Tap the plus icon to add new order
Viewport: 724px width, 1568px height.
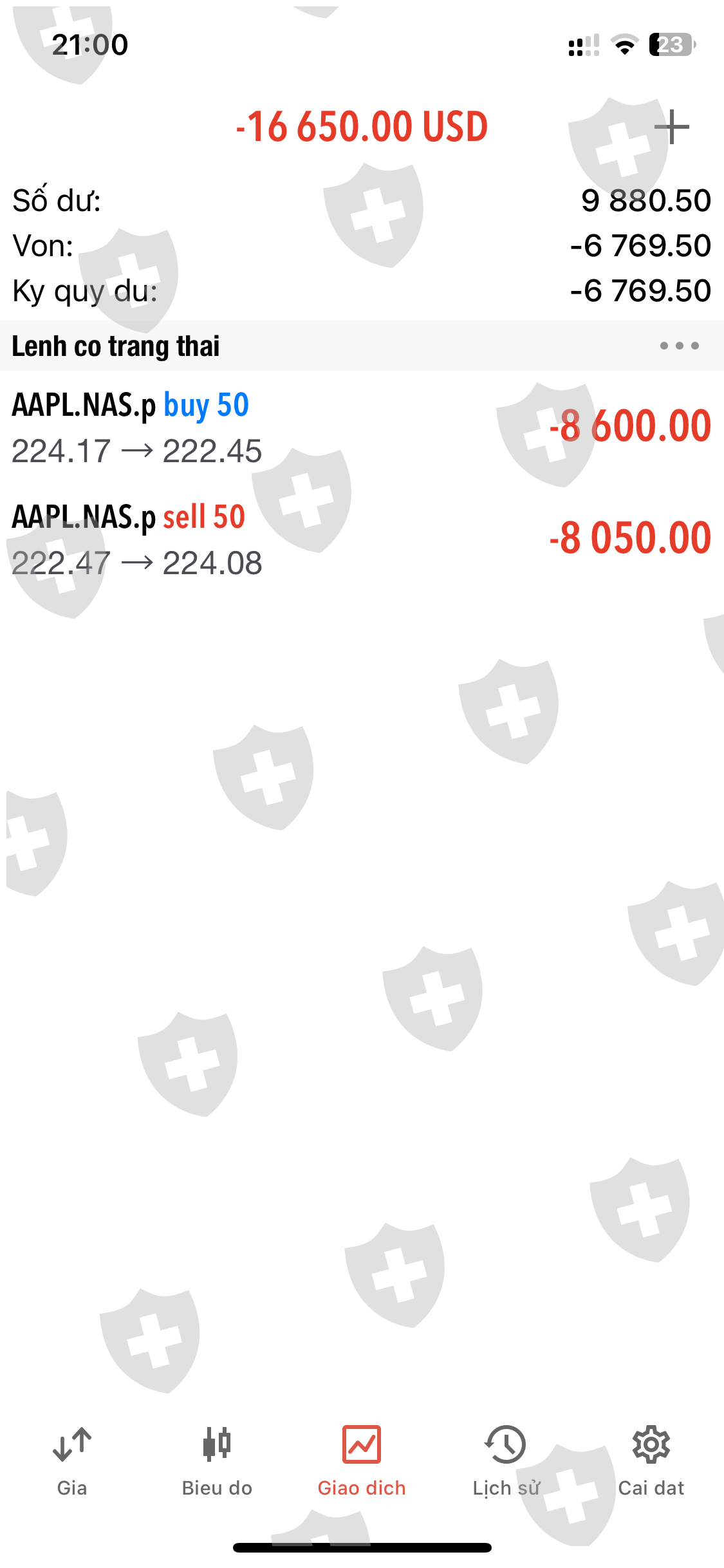(x=671, y=127)
